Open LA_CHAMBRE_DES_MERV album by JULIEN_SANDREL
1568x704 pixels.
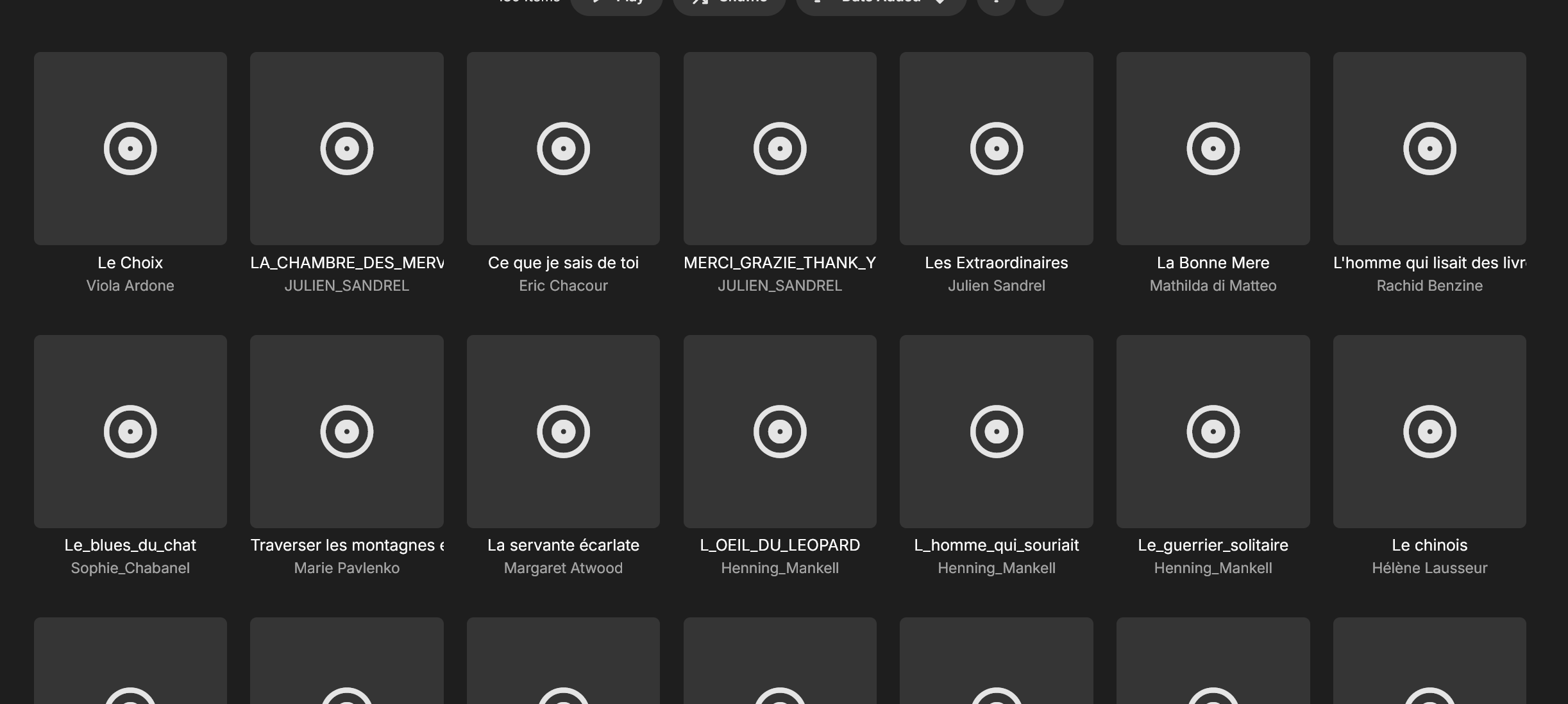click(x=346, y=148)
